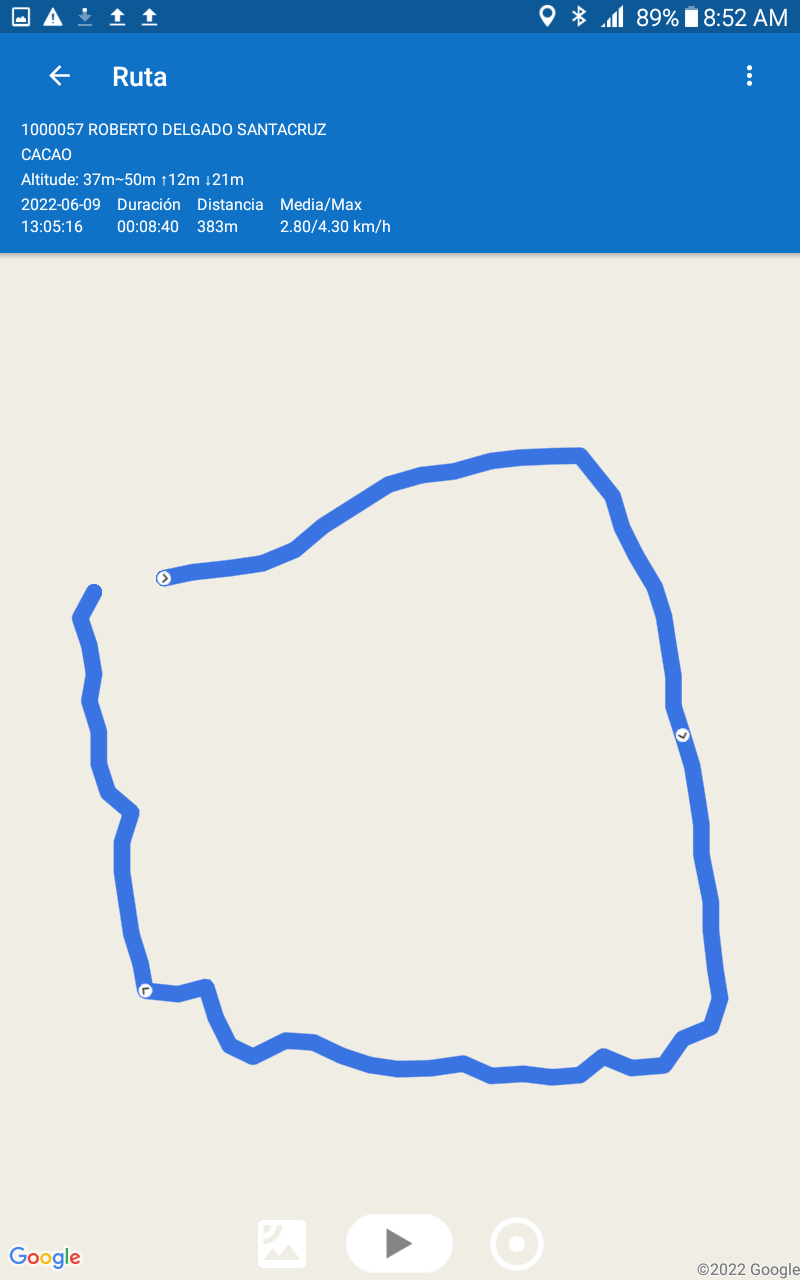
Task: Tap the circular center-on-route button
Action: click(x=517, y=1244)
